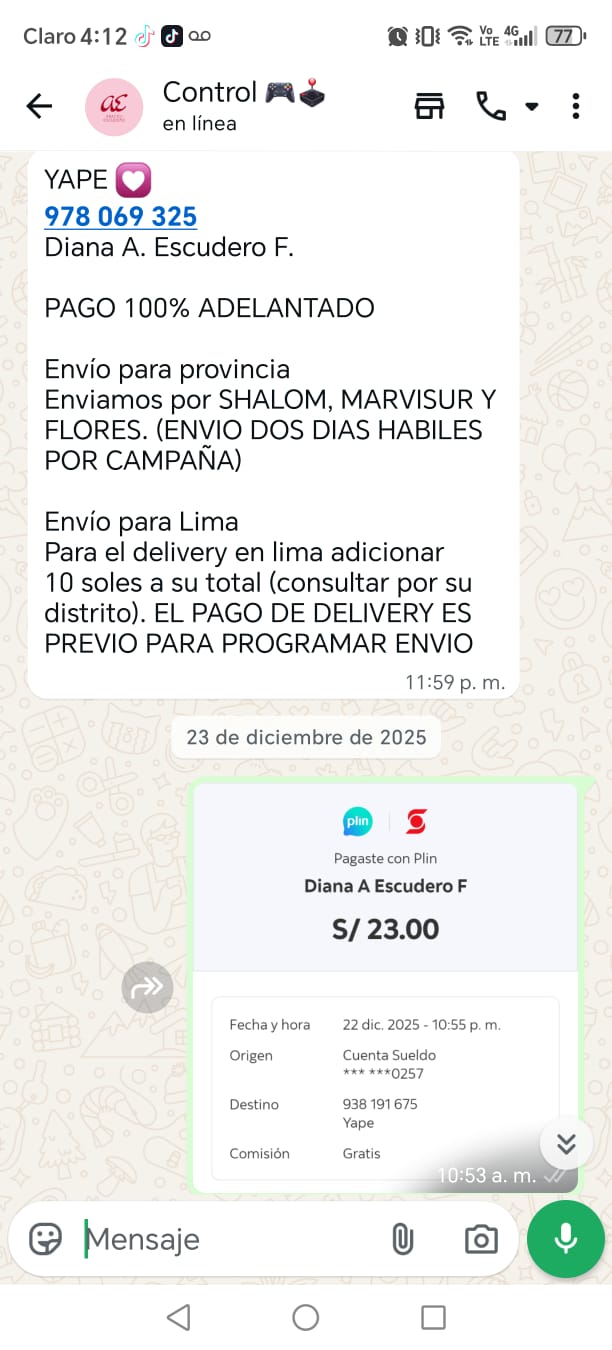This screenshot has height=1350, width=612.
Task: Open recent apps from navigation bar
Action: click(x=433, y=1317)
